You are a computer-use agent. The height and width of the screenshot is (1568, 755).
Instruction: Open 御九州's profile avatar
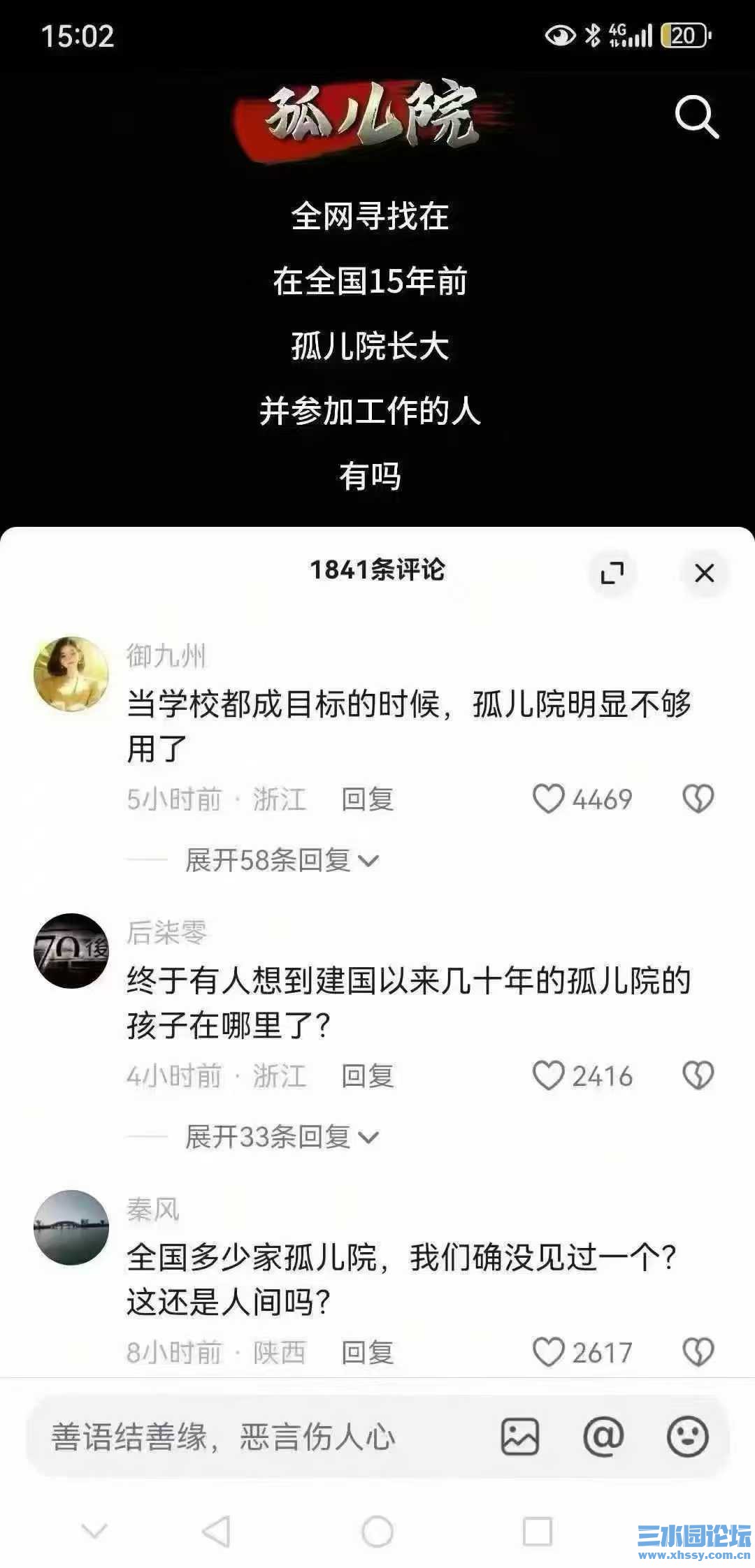pos(71,674)
